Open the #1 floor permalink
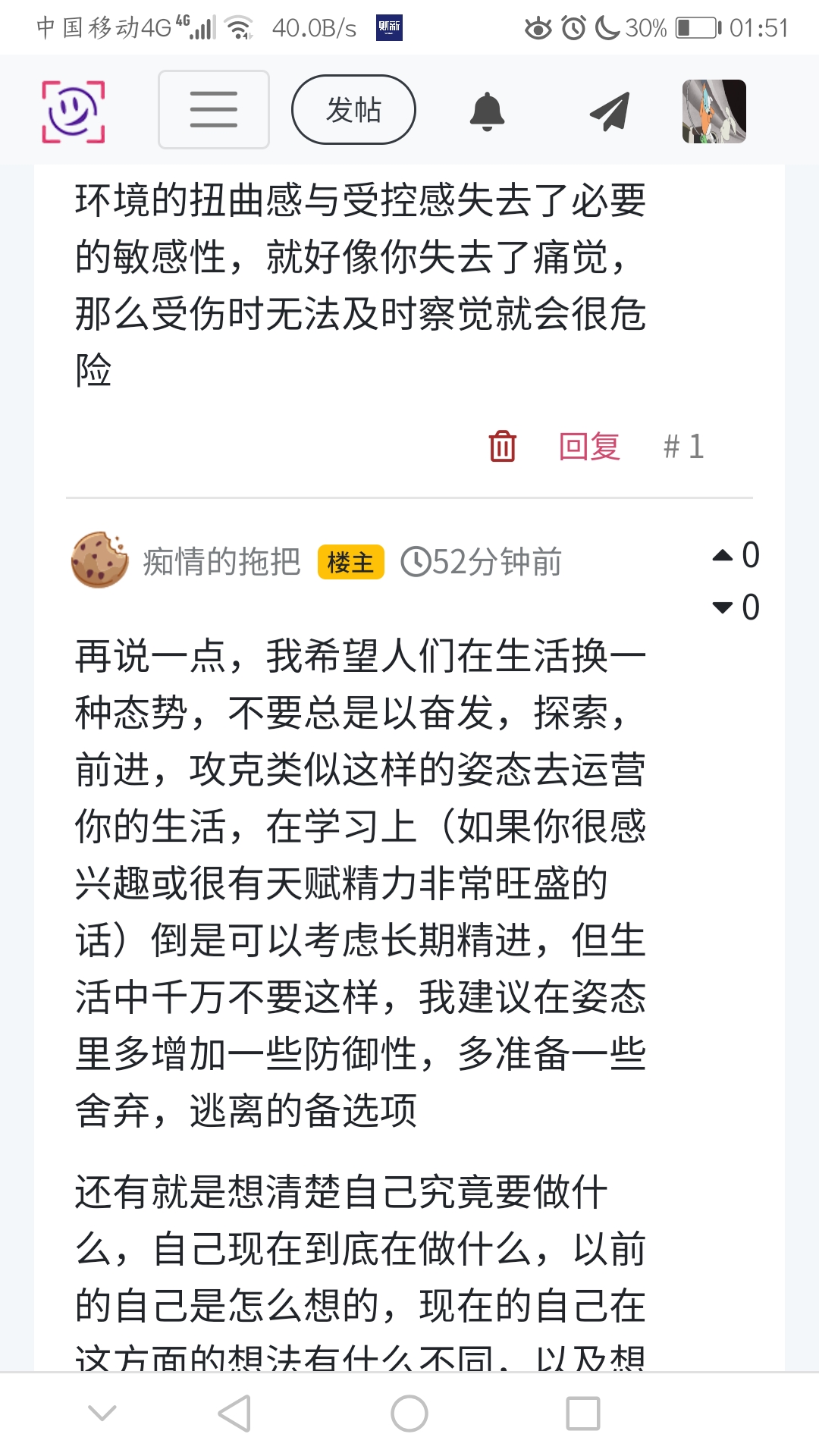 (x=684, y=446)
